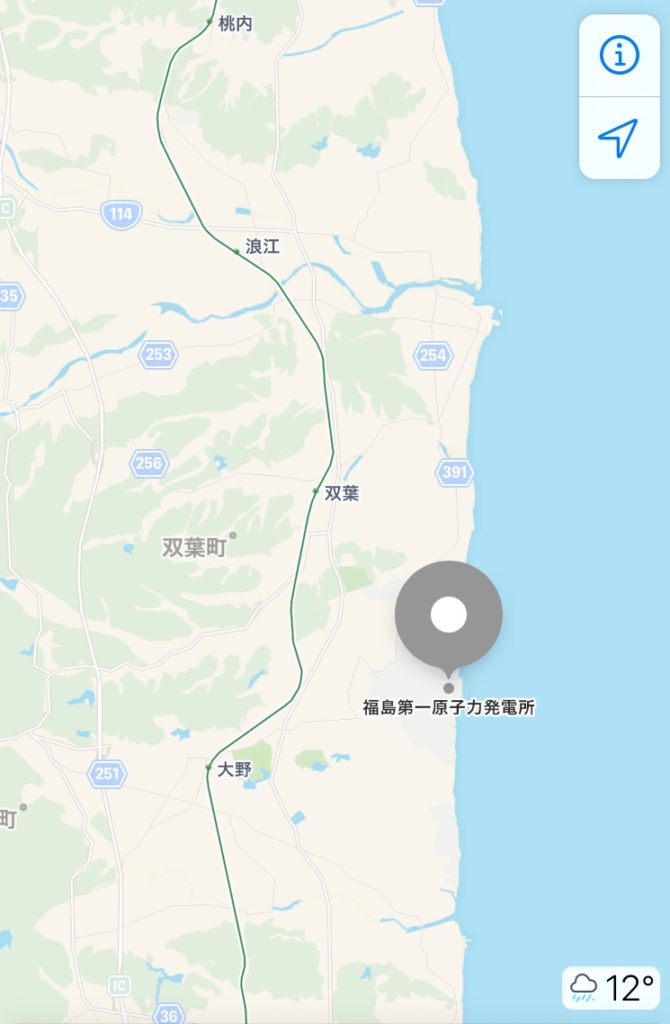
Task: Select the 双葉 station label
Action: point(341,493)
